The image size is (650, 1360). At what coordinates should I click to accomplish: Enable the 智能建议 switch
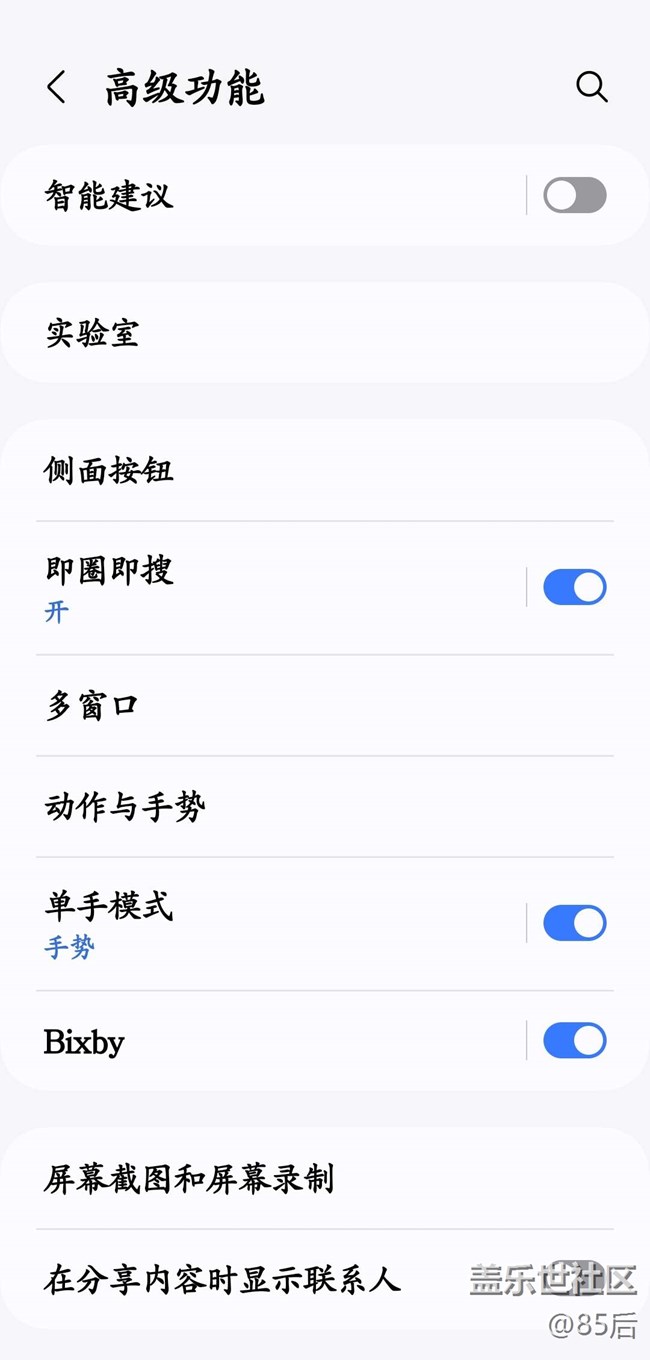(574, 195)
